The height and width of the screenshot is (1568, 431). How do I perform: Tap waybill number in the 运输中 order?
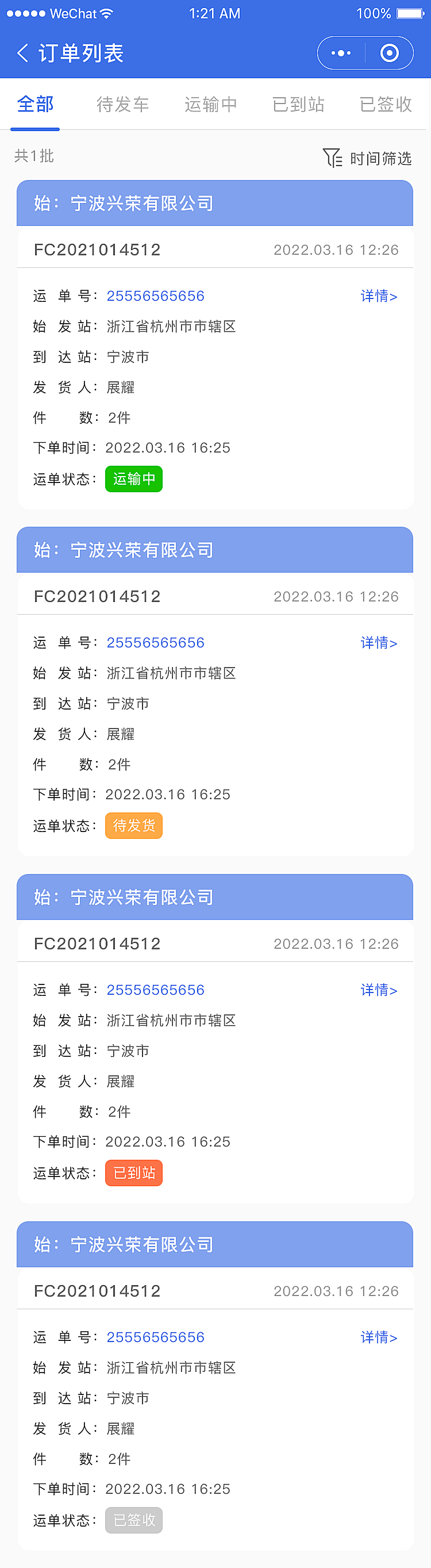click(x=155, y=297)
